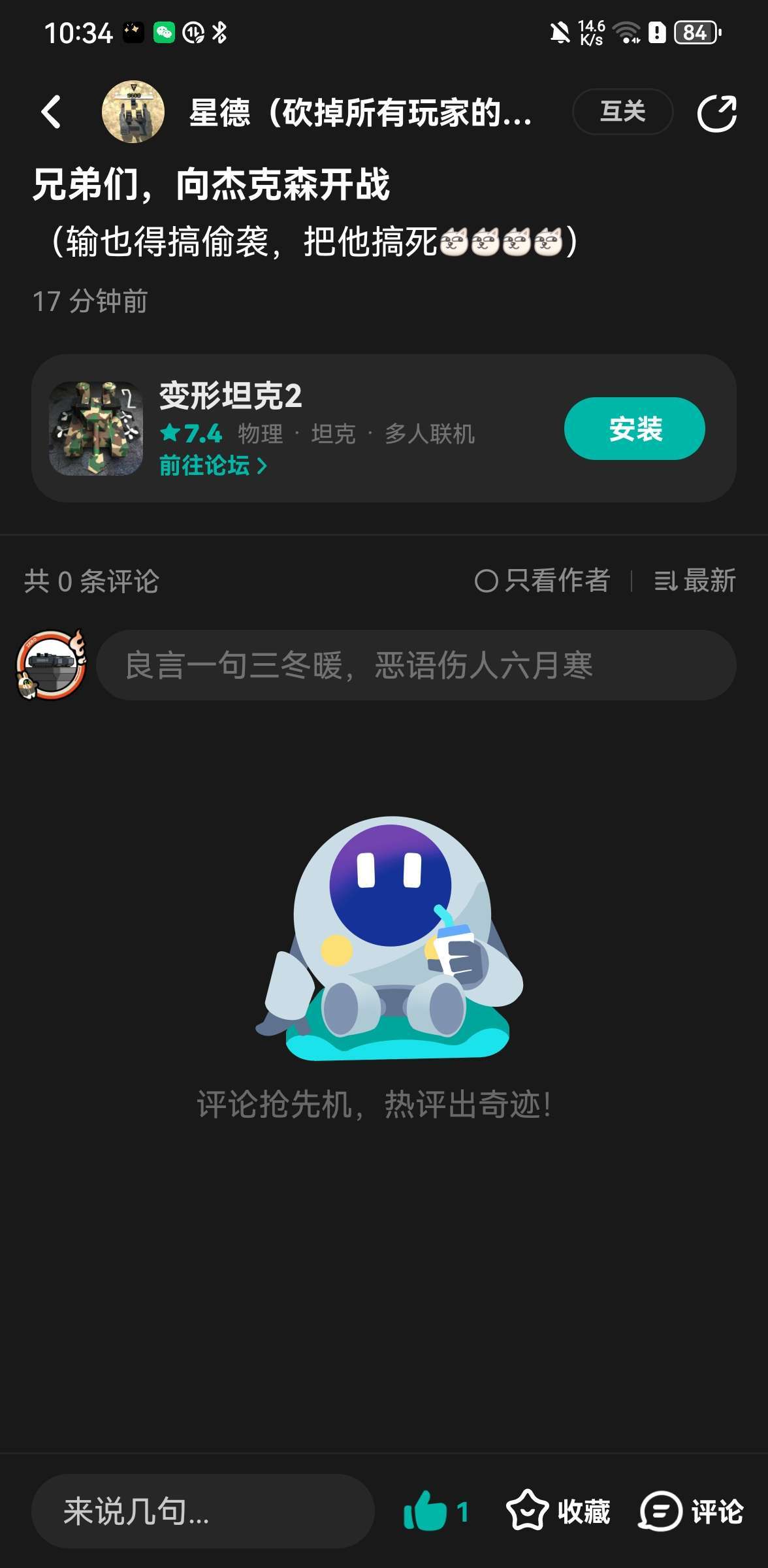Open 星德's profile avatar
The height and width of the screenshot is (1568, 768).
[133, 112]
